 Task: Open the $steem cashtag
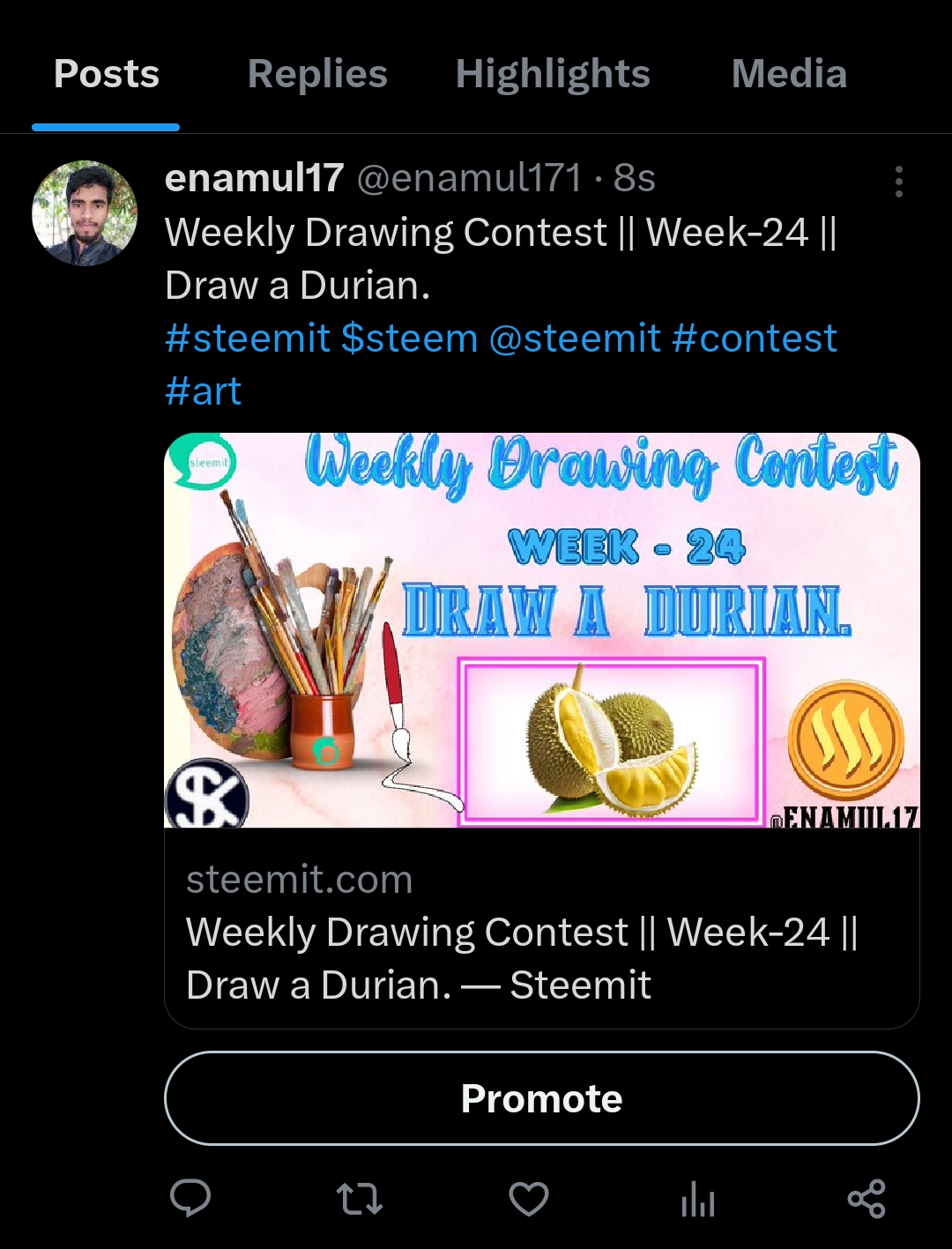409,338
